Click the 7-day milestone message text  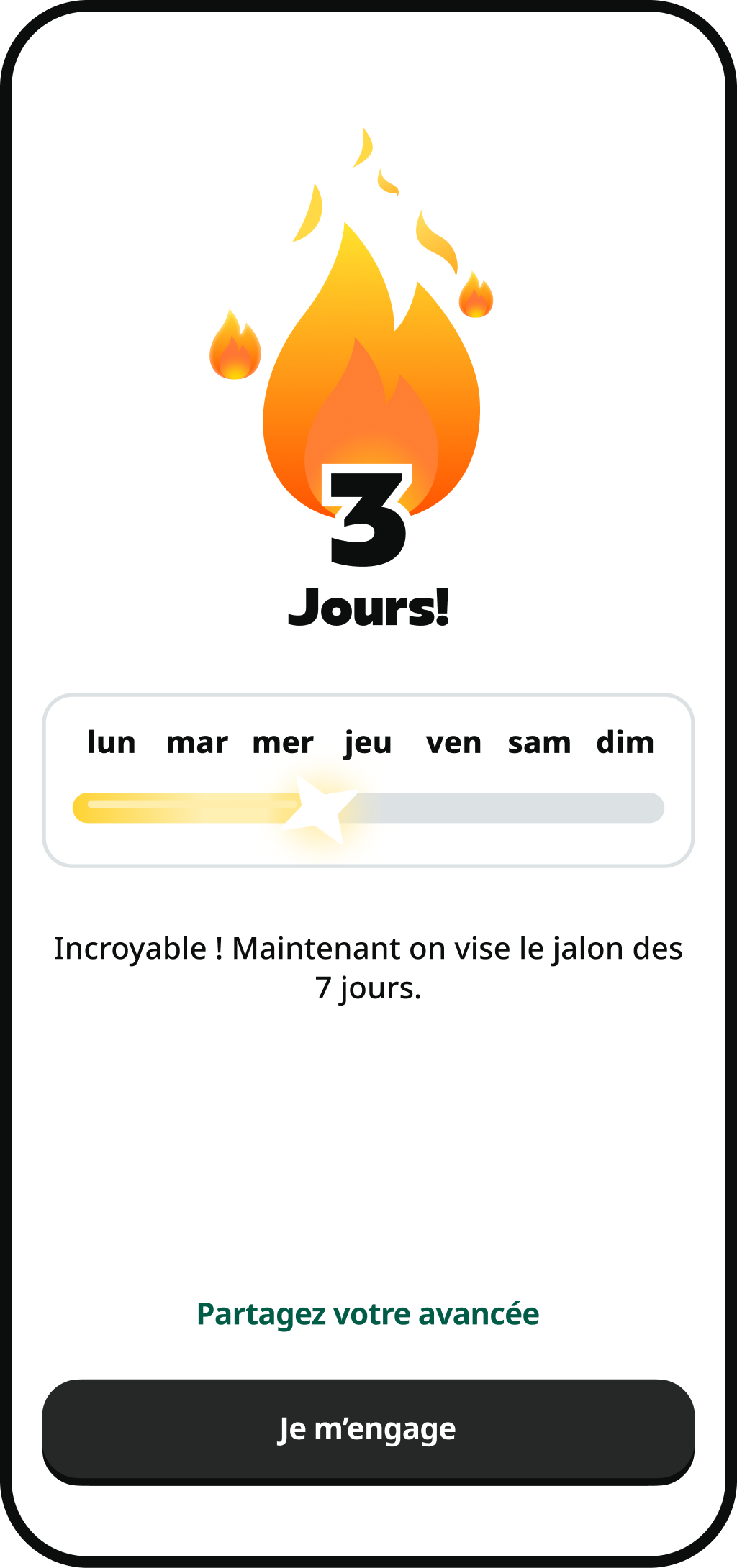coord(368,967)
